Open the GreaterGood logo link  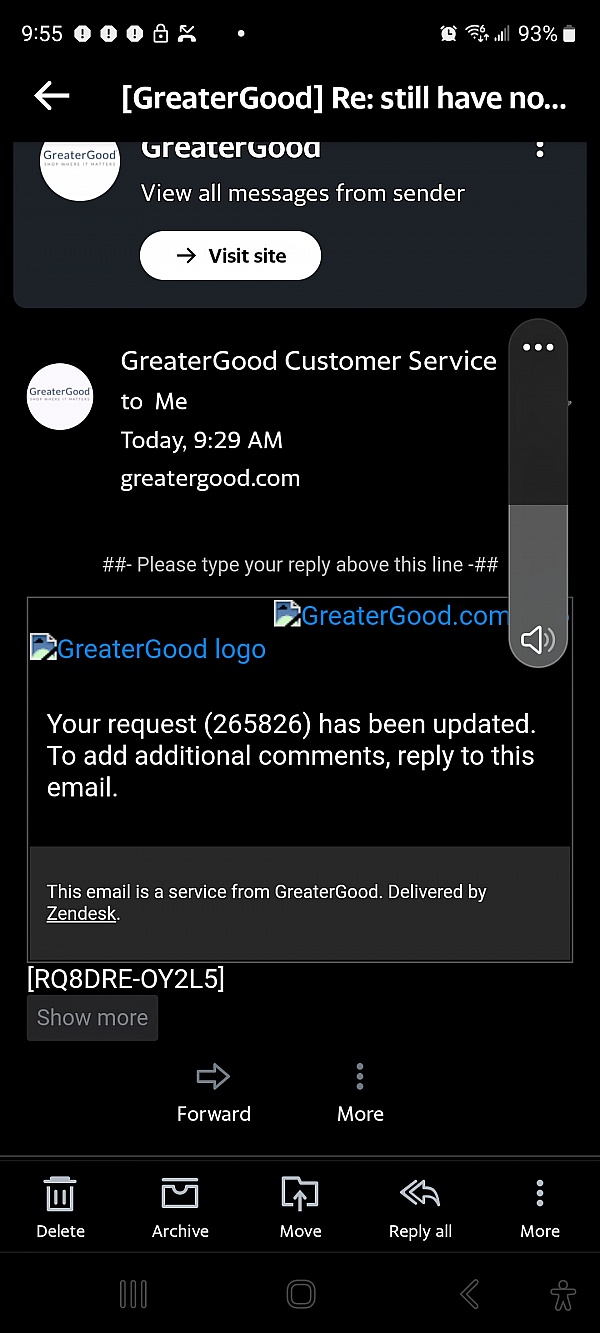[x=150, y=649]
